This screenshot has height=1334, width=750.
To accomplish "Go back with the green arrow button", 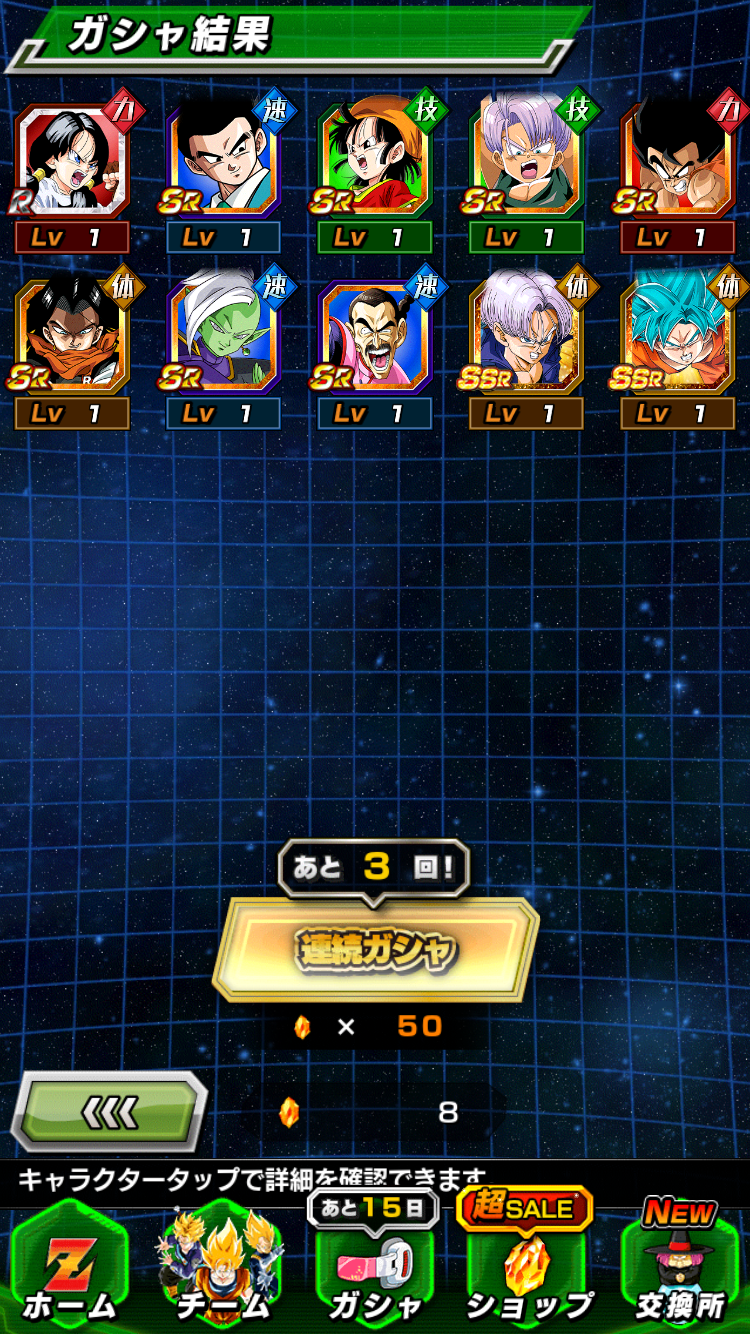I will [x=109, y=1112].
